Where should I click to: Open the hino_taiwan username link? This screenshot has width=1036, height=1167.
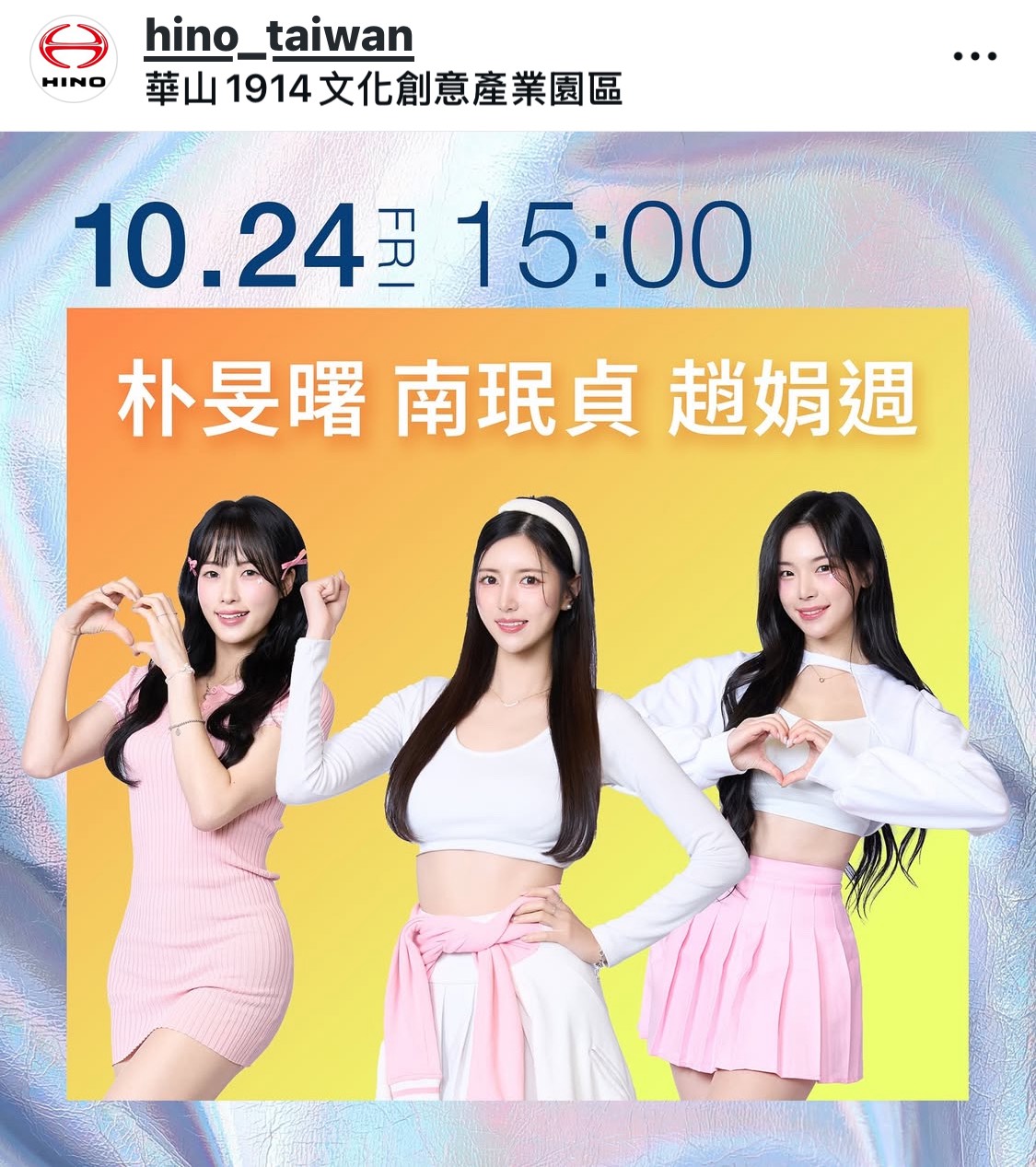(279, 38)
